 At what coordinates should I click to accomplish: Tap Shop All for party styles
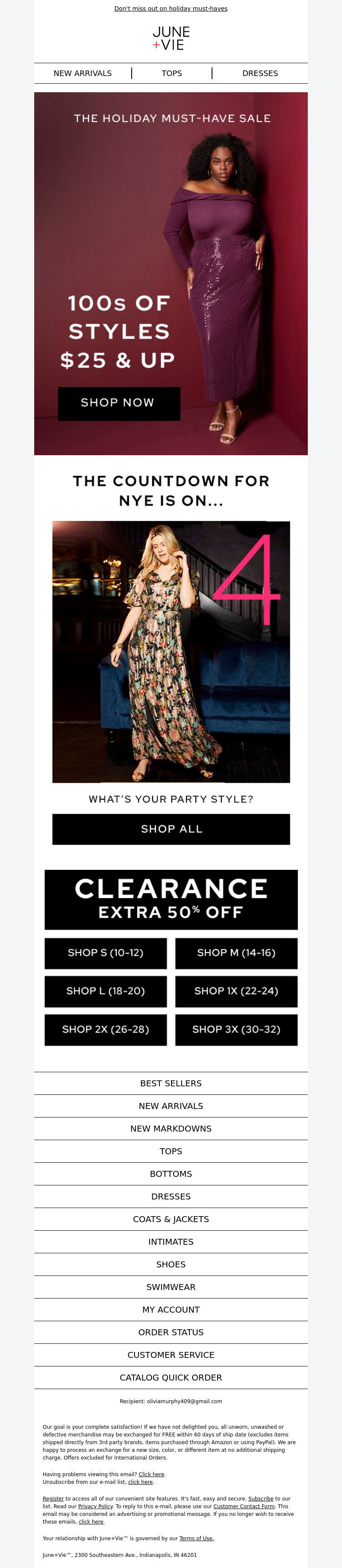coord(171,829)
